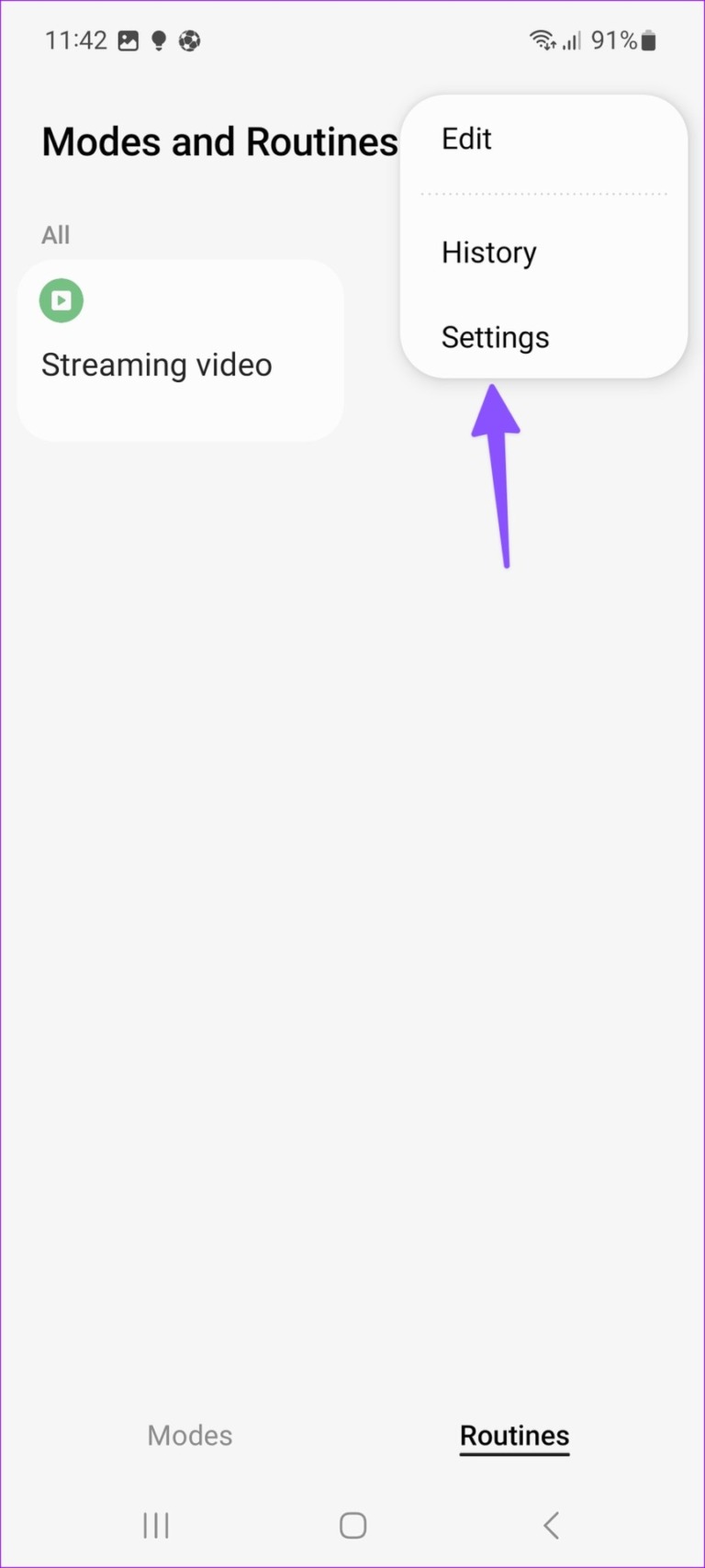705x1568 pixels.
Task: Tap the mobile signal strength icon
Action: point(571,40)
